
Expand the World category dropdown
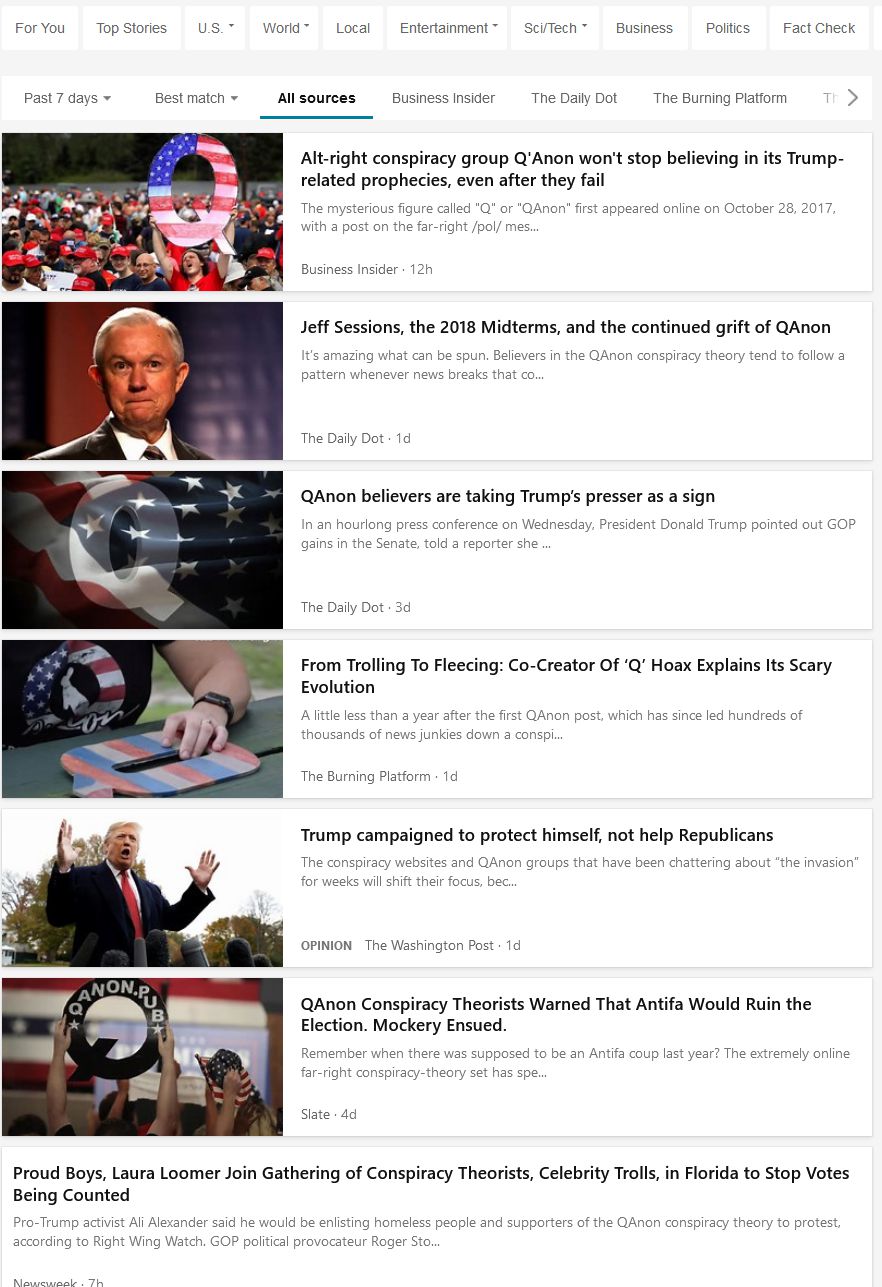coord(285,28)
